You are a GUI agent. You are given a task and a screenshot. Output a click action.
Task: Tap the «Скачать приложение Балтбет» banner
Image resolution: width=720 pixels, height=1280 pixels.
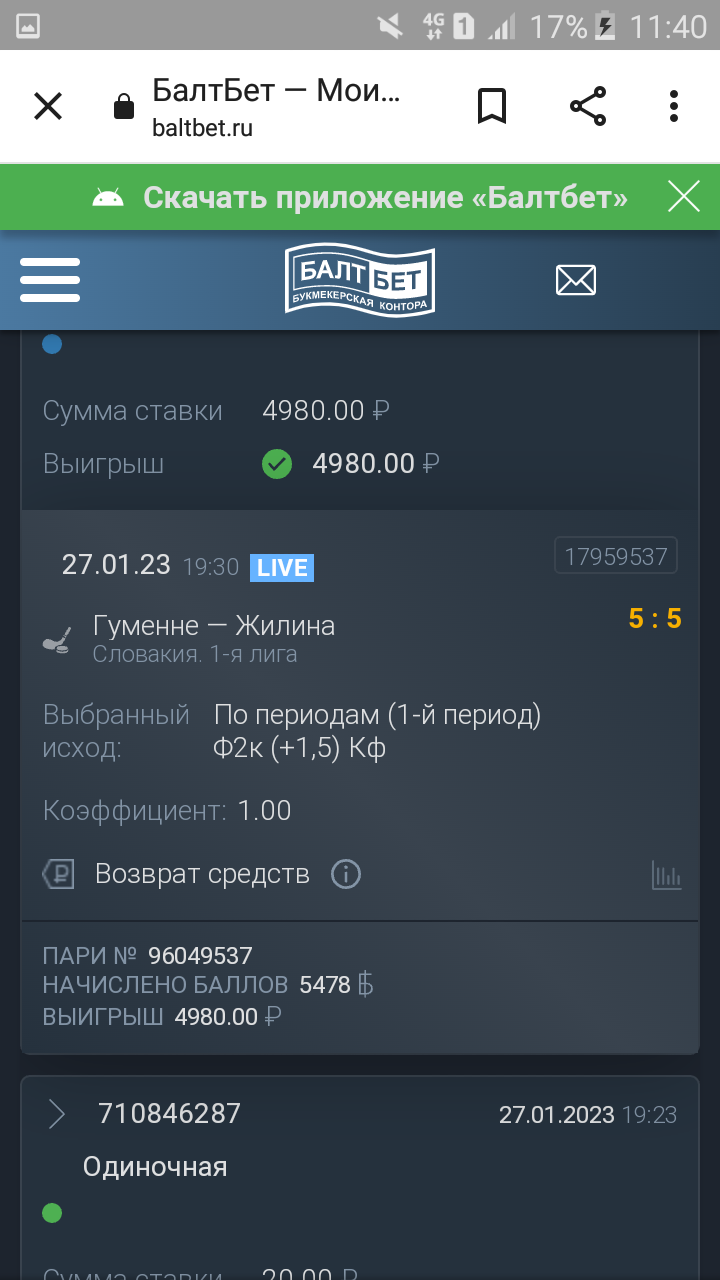click(385, 197)
